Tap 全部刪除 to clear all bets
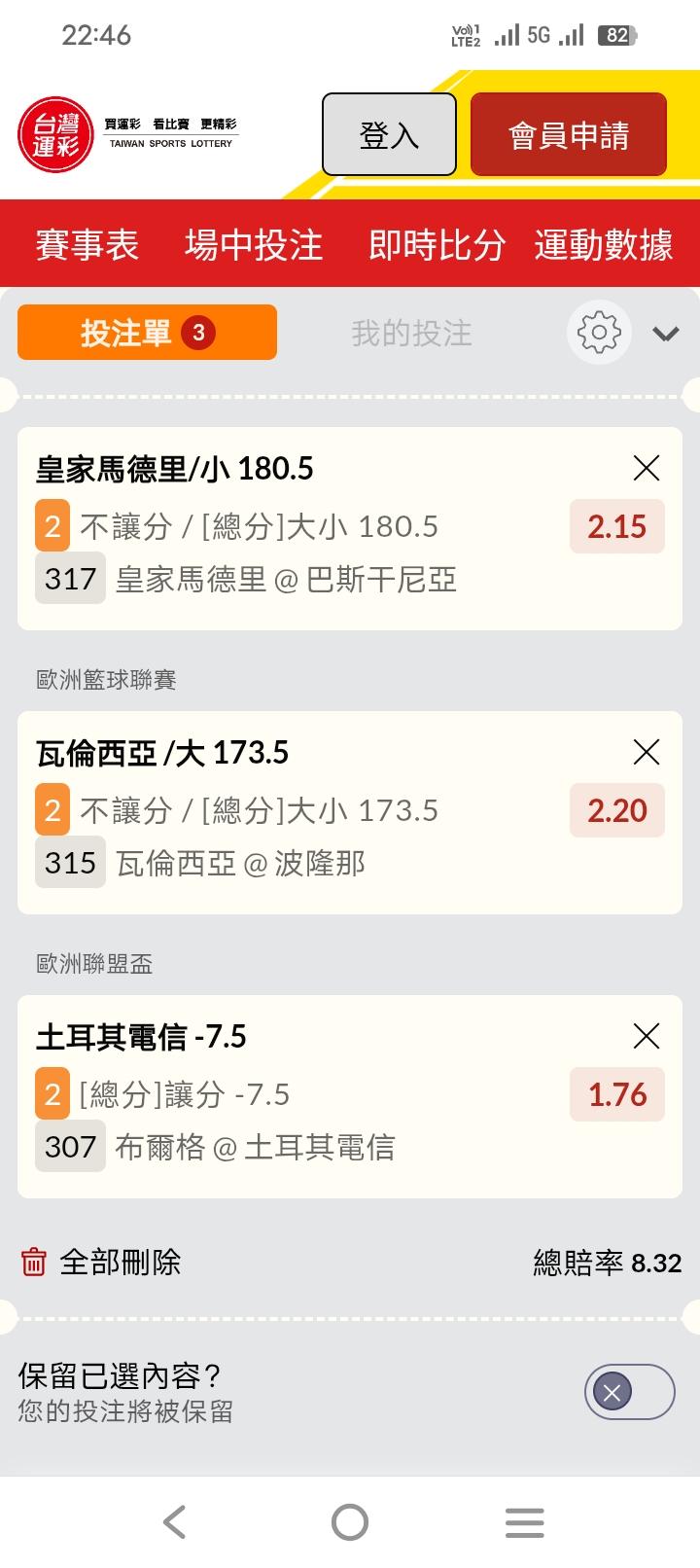 tap(101, 1263)
